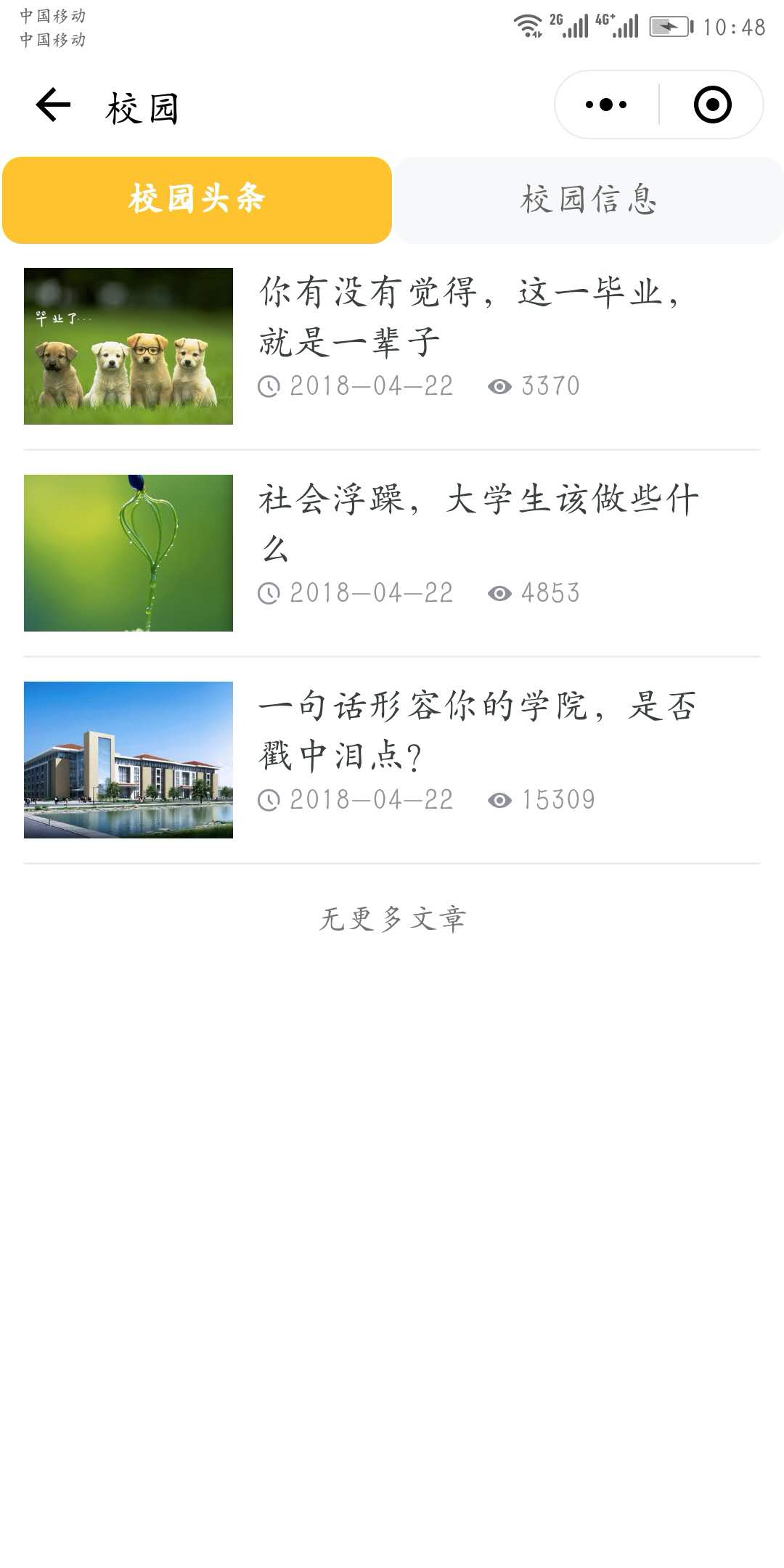Screen dimensions: 784x1568
Task: Open article 社会浮躁，大学生该做些什么
Action: (x=392, y=553)
